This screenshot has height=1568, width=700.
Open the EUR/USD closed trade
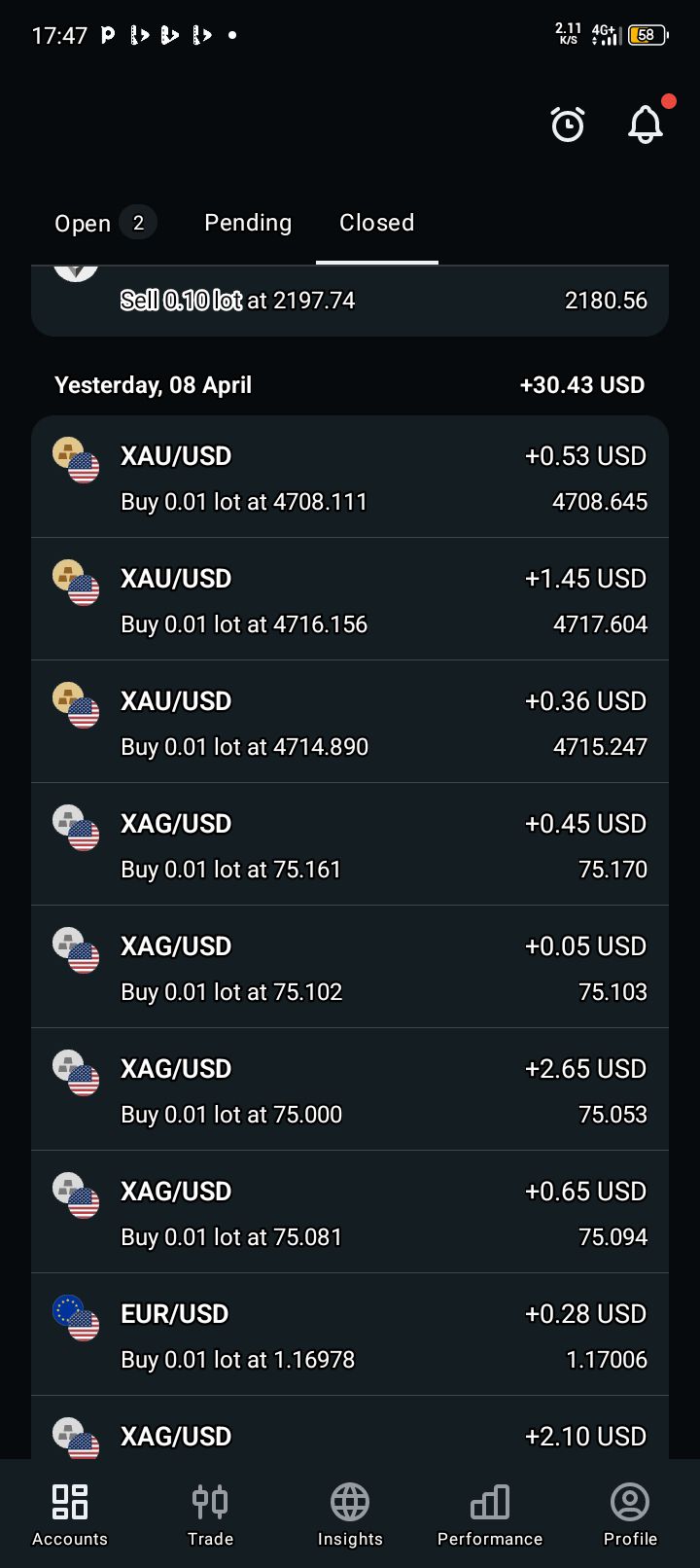pos(350,1336)
